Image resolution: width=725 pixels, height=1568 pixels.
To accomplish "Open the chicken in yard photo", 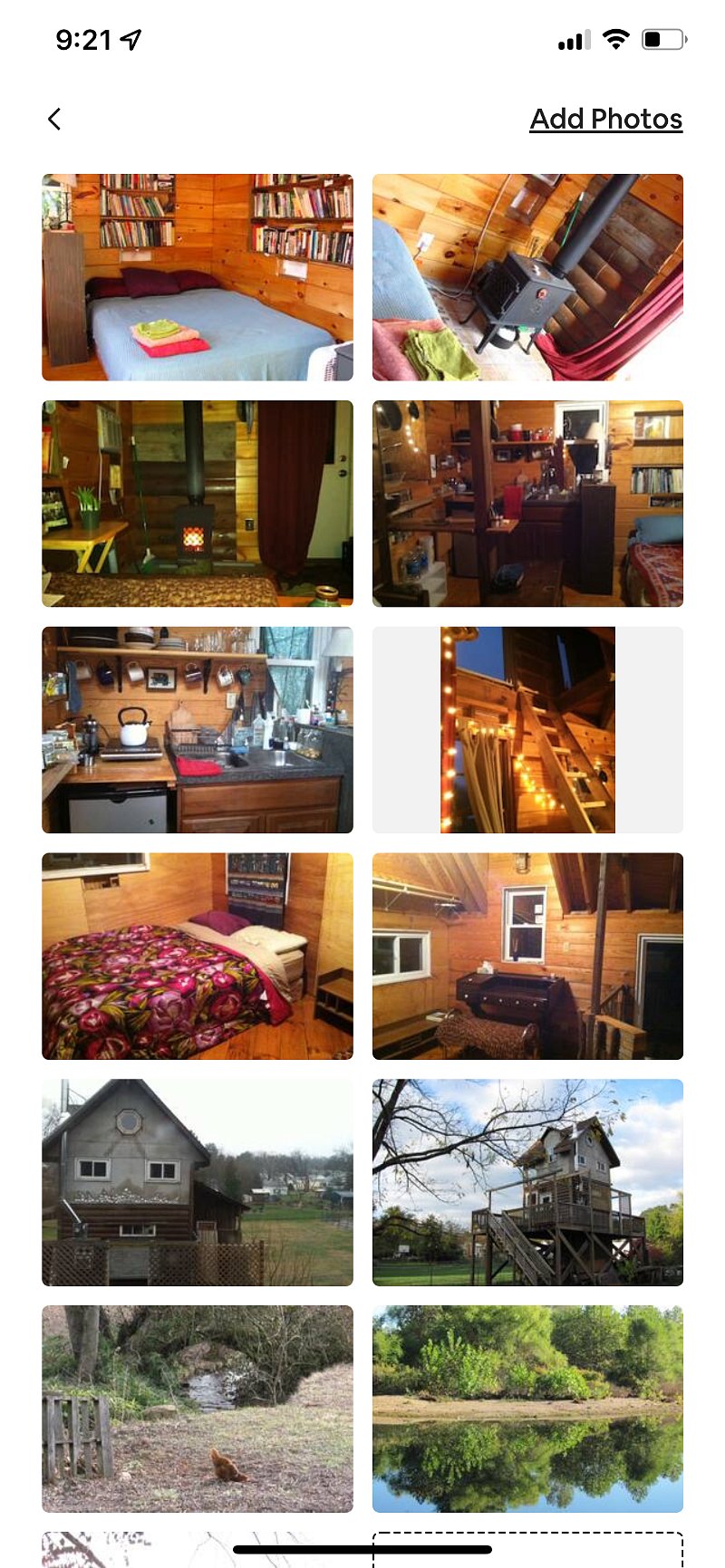I will click(198, 1409).
